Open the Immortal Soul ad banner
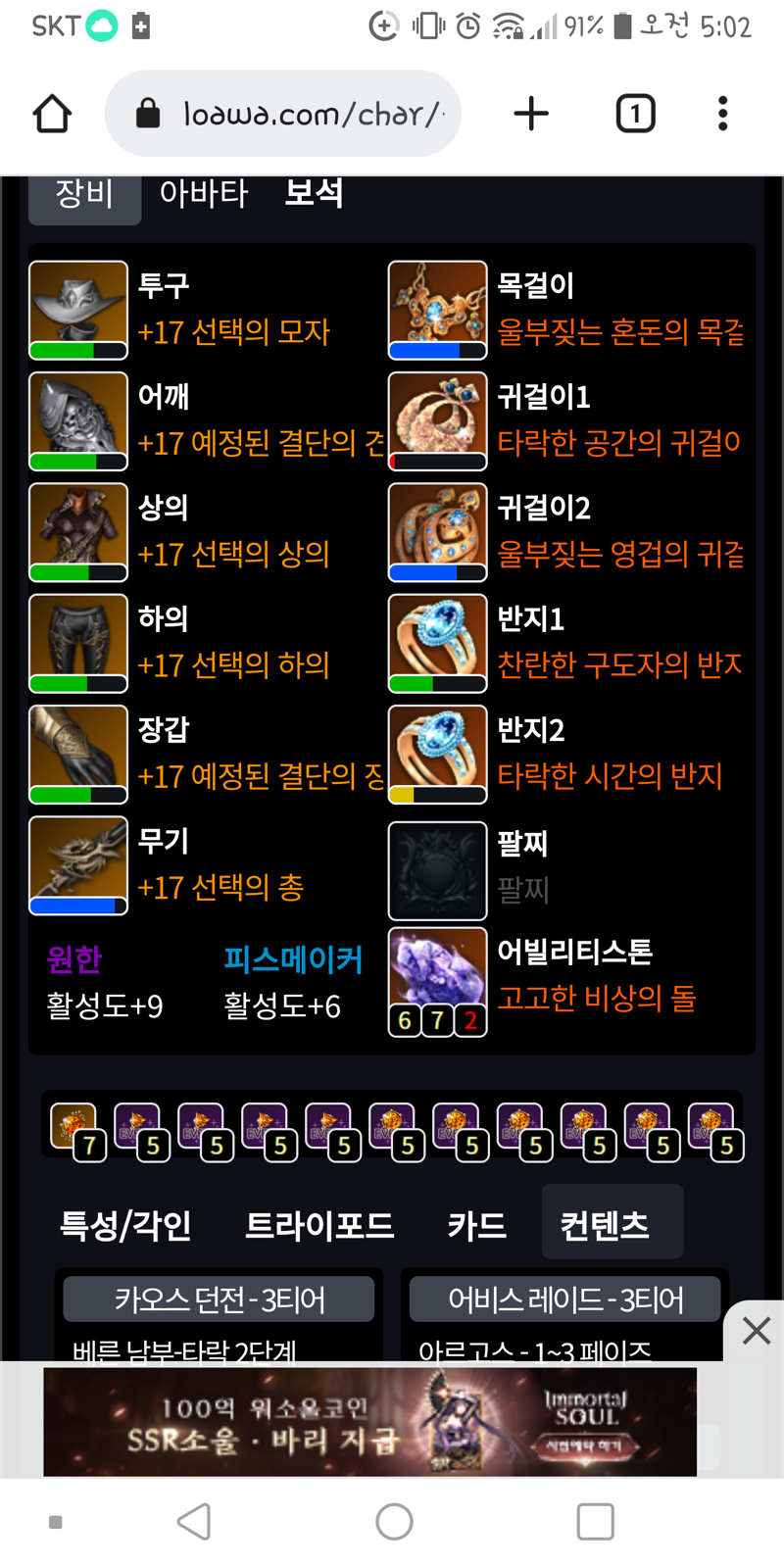Image resolution: width=784 pixels, height=1568 pixels. 369,1421
